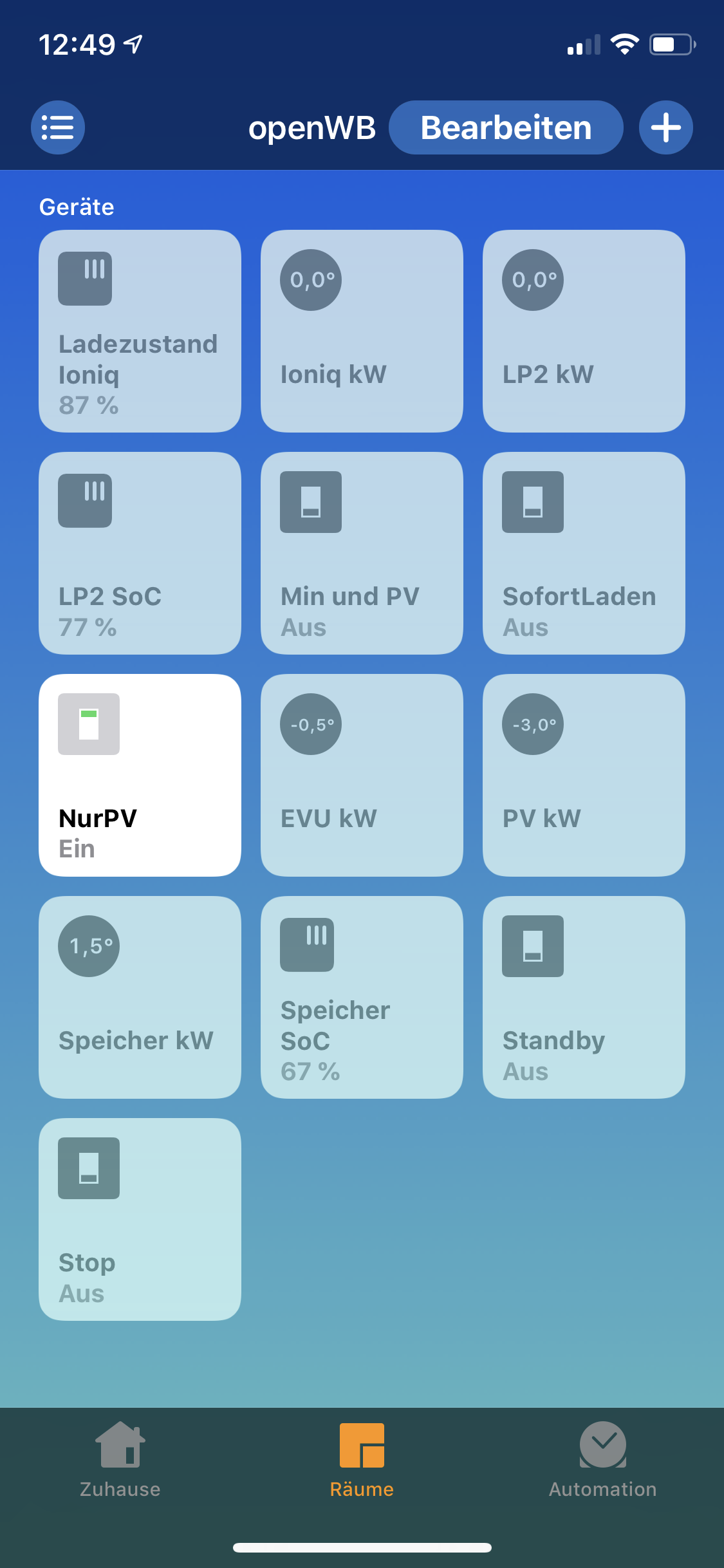Viewport: 724px width, 1568px height.
Task: Open the Speicher kW sensor tile
Action: pos(140,997)
